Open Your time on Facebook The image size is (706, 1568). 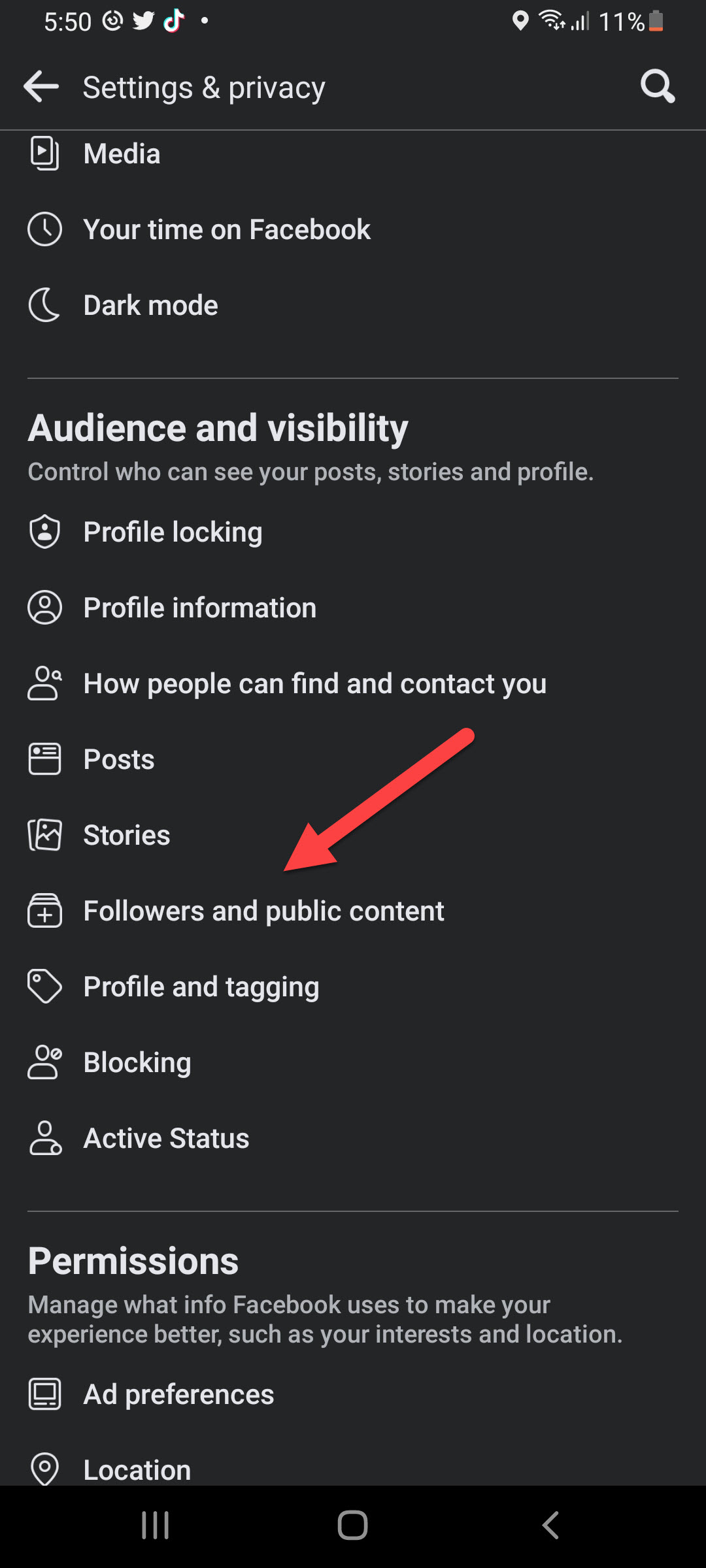tap(226, 230)
